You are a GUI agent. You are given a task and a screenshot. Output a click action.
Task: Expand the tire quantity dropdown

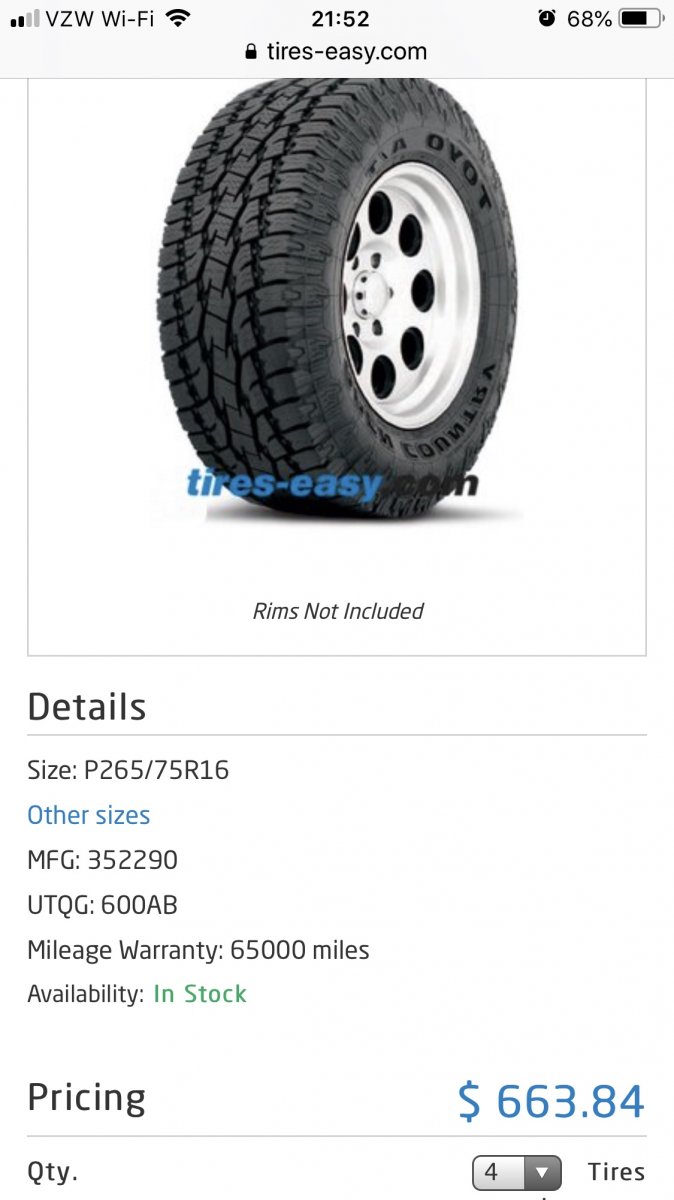click(516, 1172)
